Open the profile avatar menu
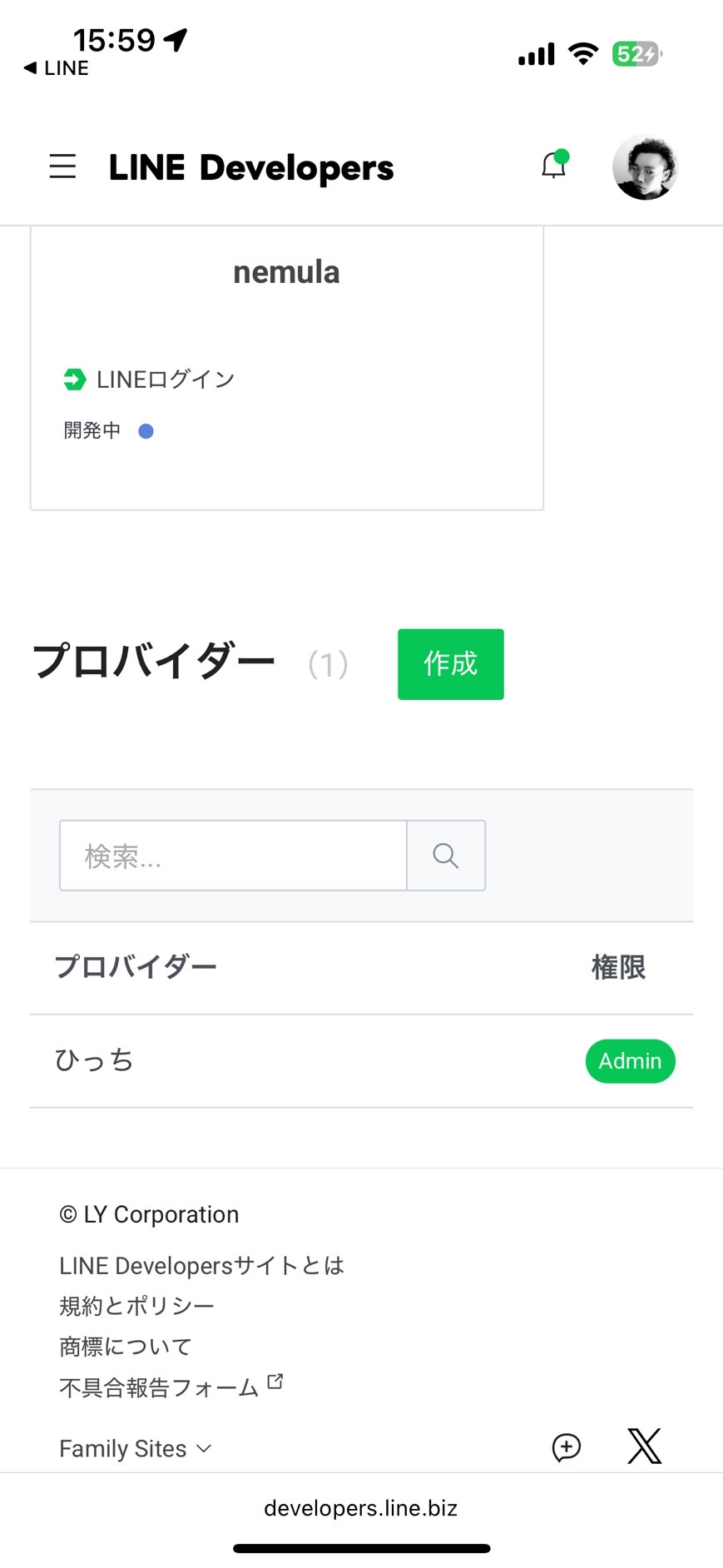Screen dimensions: 723x1568 click(x=645, y=167)
